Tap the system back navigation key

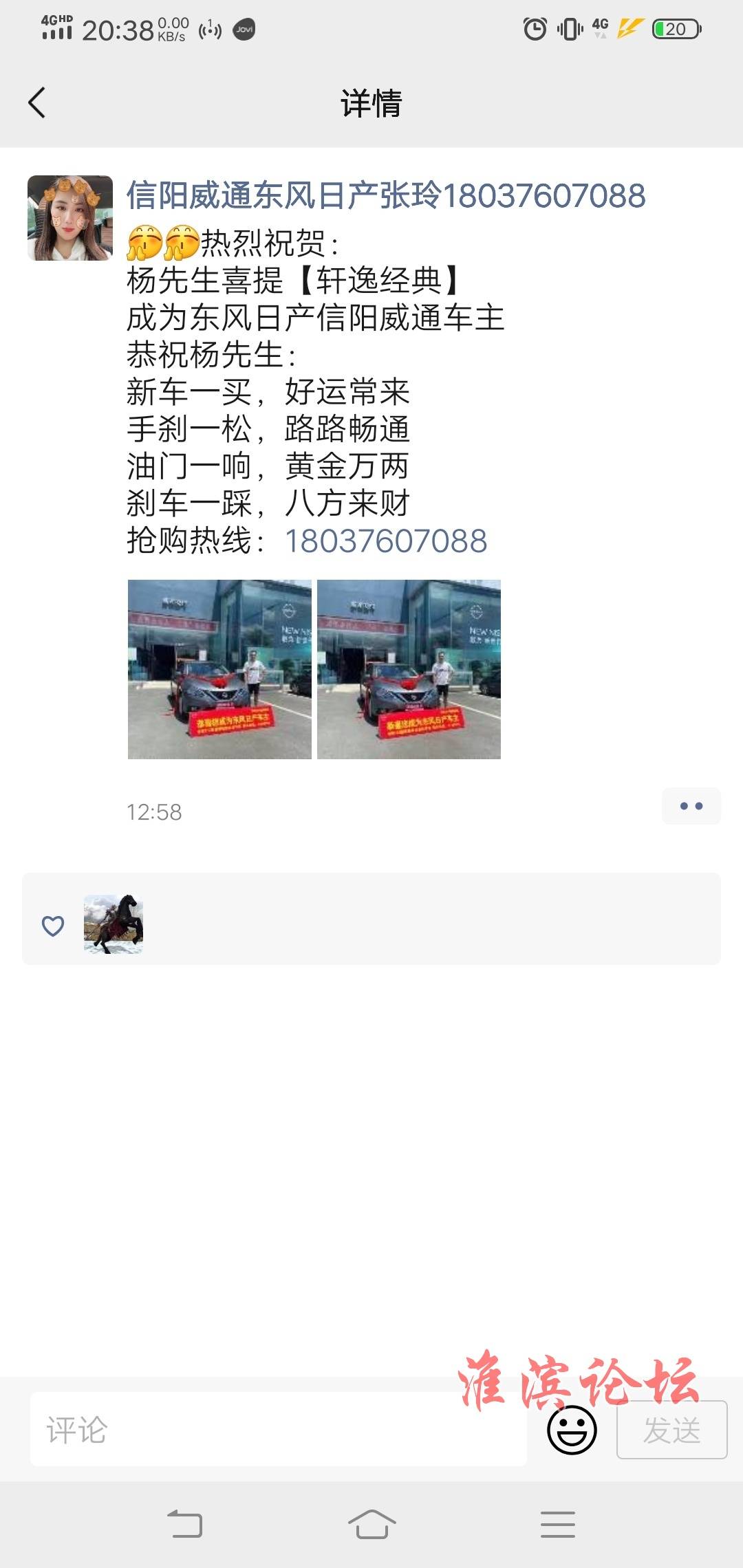tap(185, 1524)
